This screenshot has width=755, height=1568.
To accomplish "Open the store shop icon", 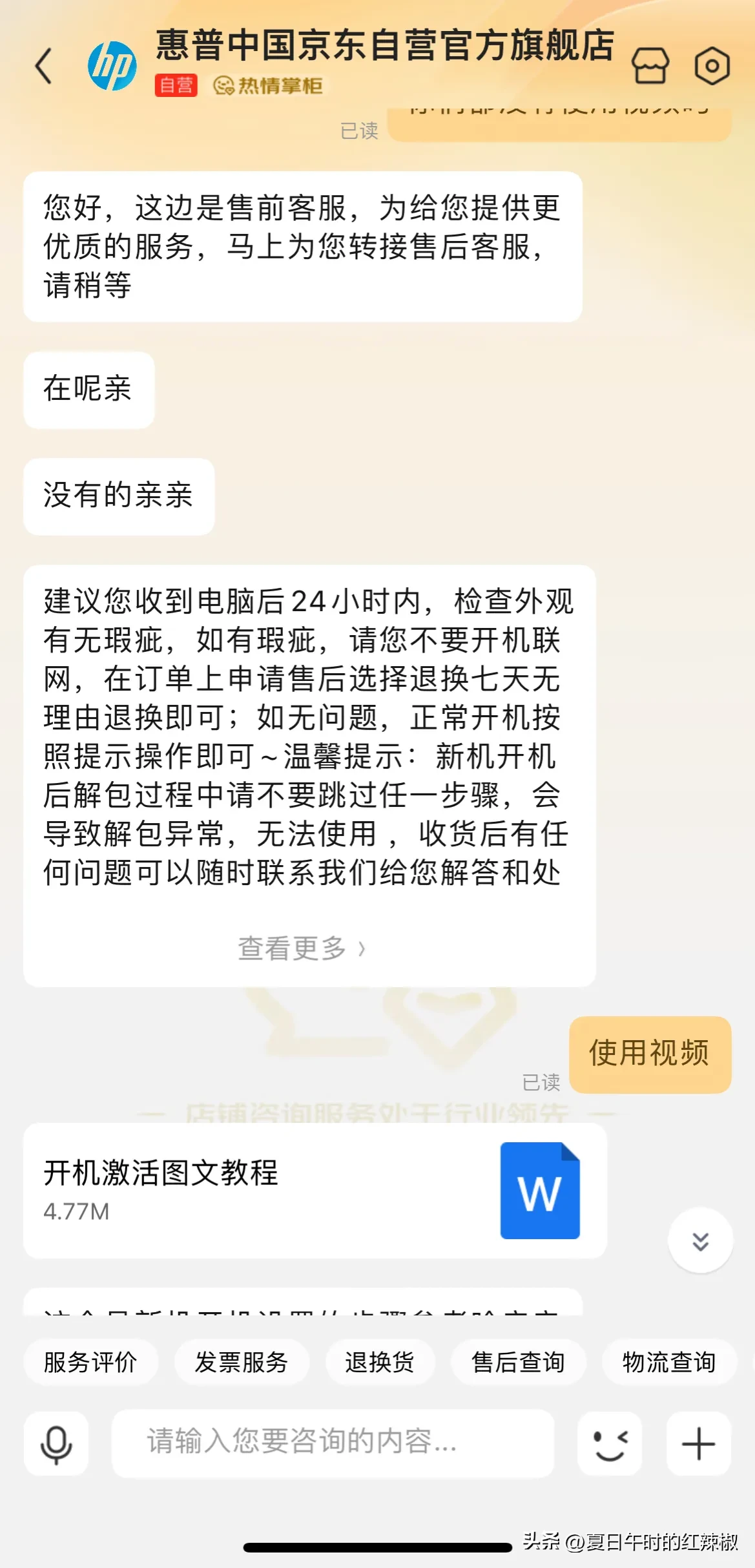I will (x=650, y=65).
